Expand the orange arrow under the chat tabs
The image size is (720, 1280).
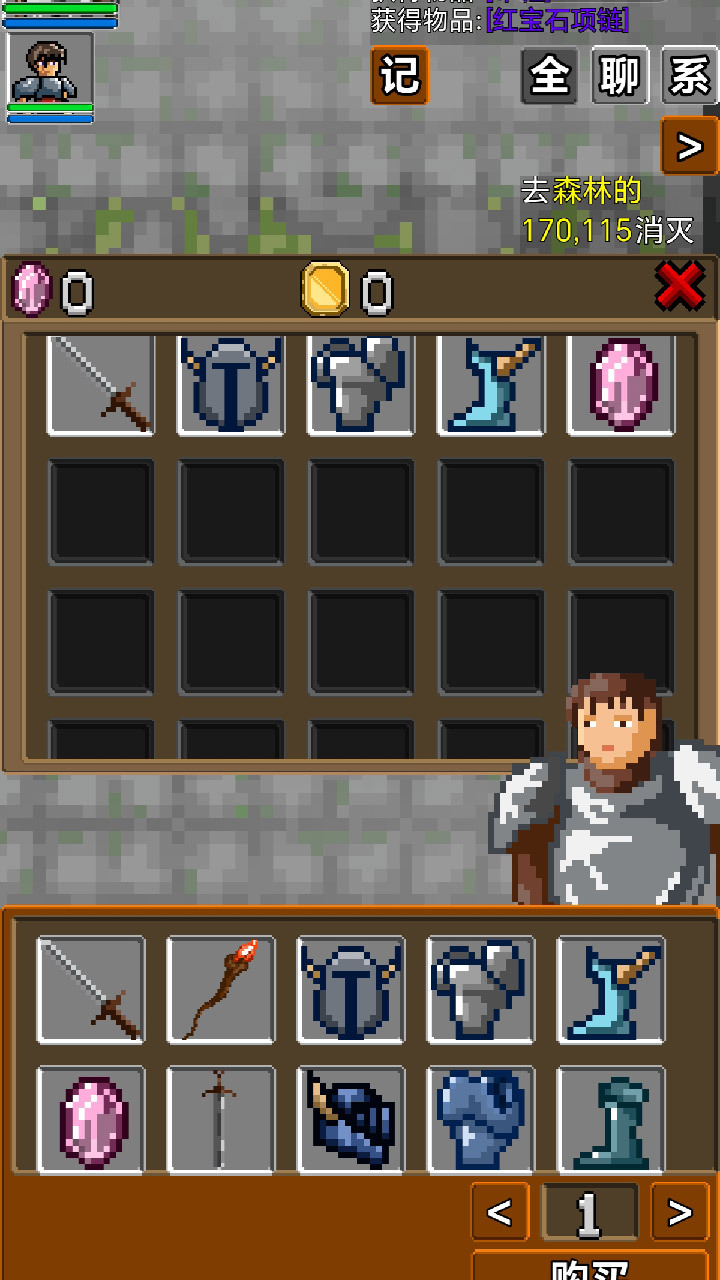coord(689,147)
